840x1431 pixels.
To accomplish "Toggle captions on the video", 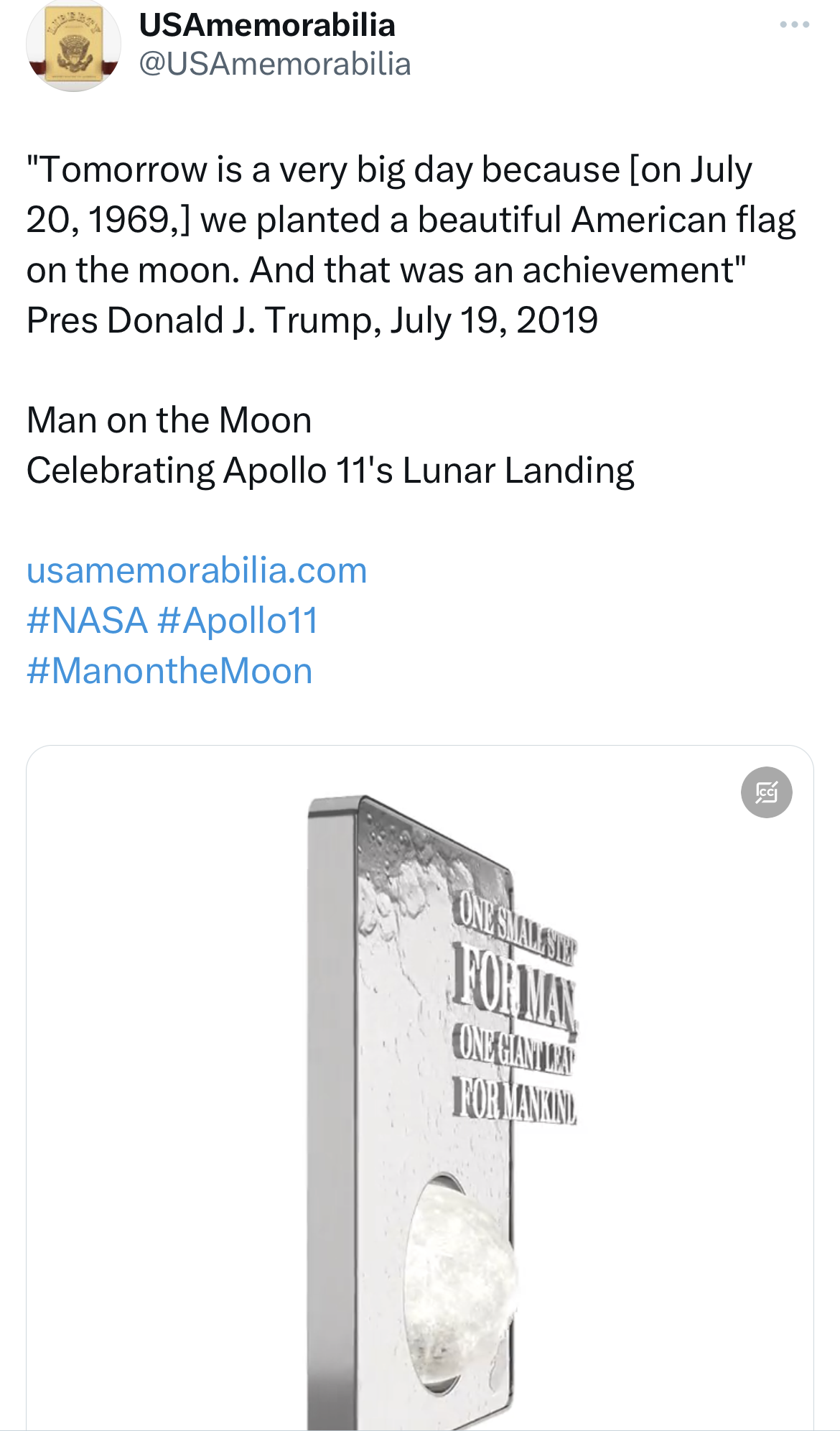I will [x=766, y=792].
